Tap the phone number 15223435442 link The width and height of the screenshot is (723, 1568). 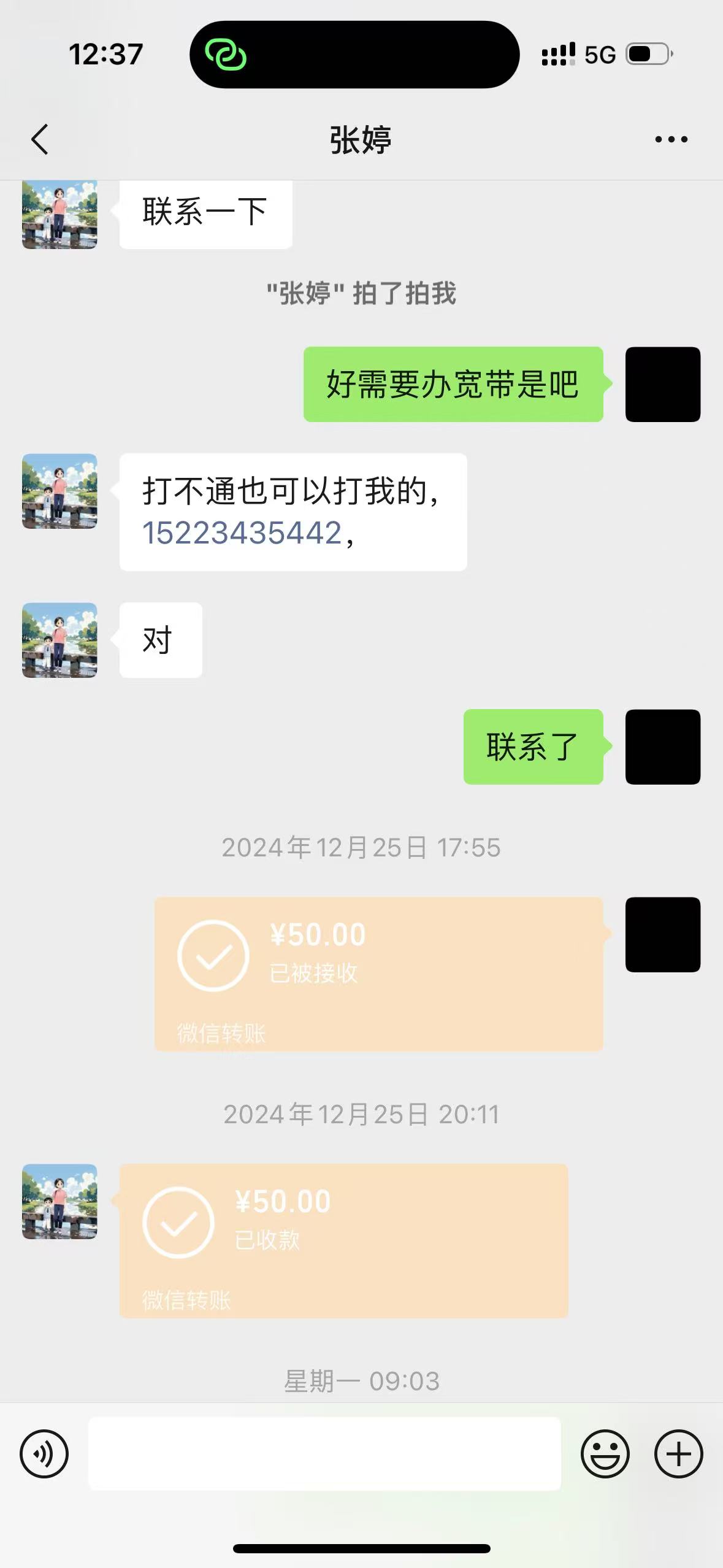click(242, 532)
